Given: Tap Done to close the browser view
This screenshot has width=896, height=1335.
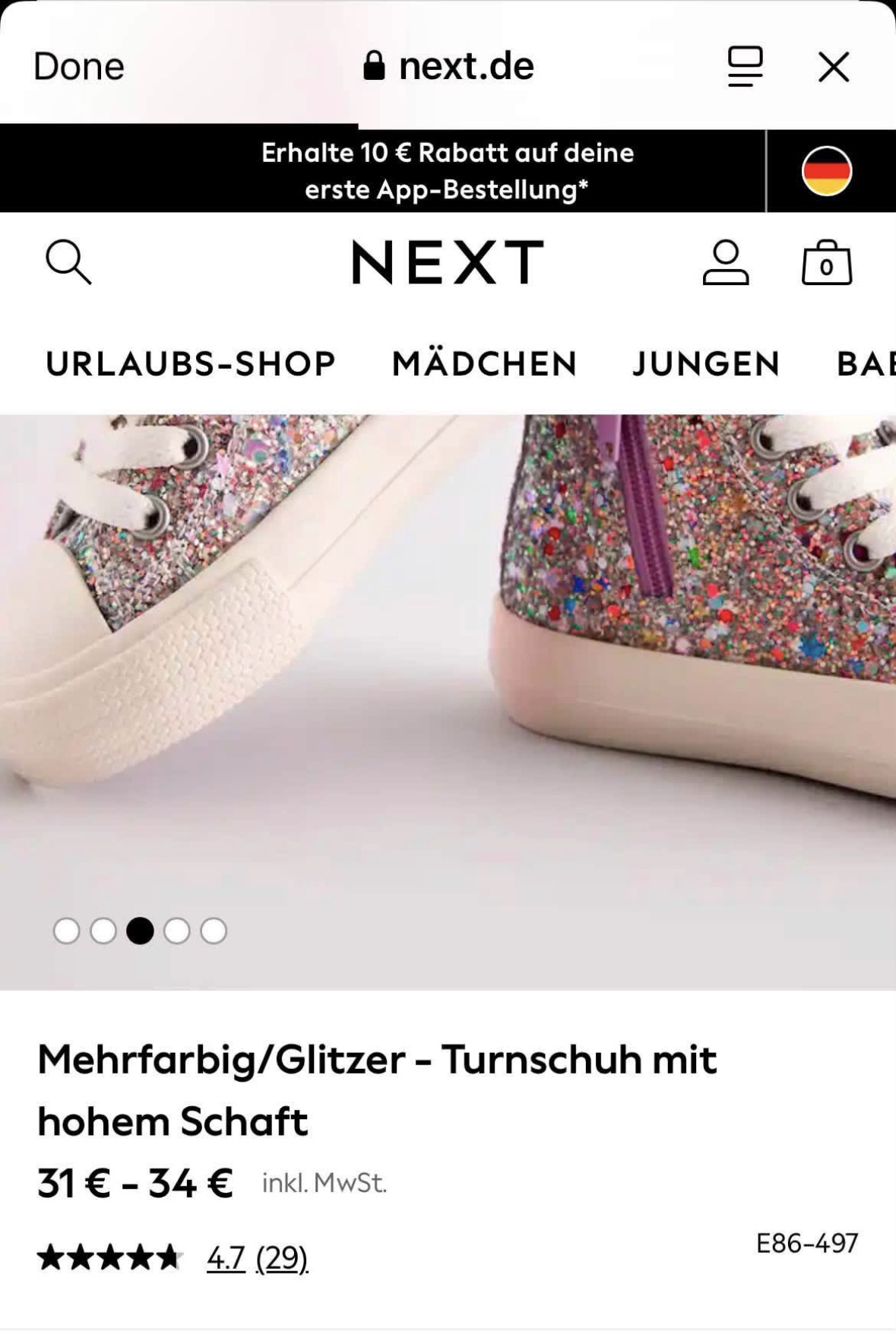Looking at the screenshot, I should tap(78, 66).
